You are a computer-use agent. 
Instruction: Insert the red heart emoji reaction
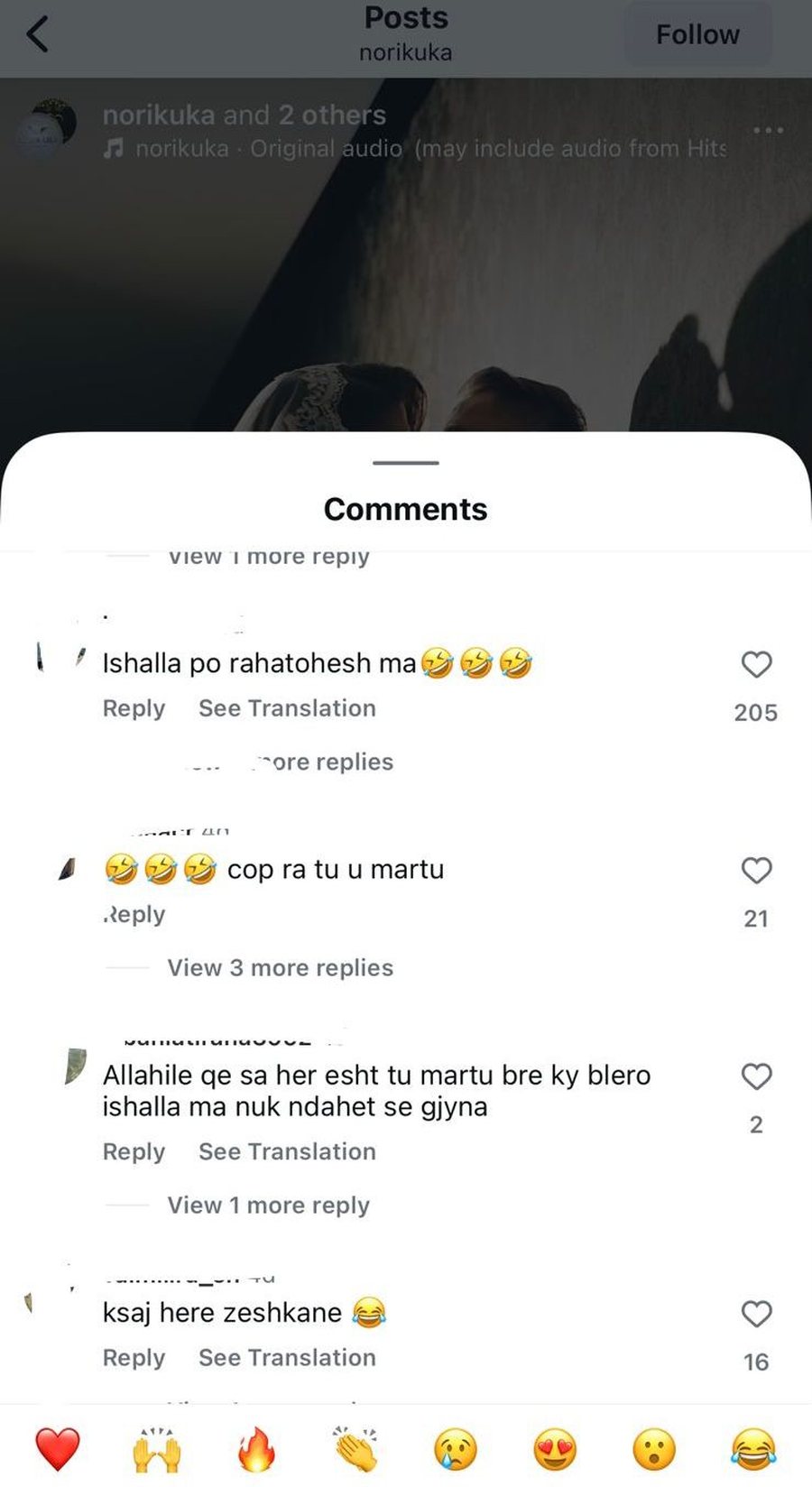(x=58, y=1450)
